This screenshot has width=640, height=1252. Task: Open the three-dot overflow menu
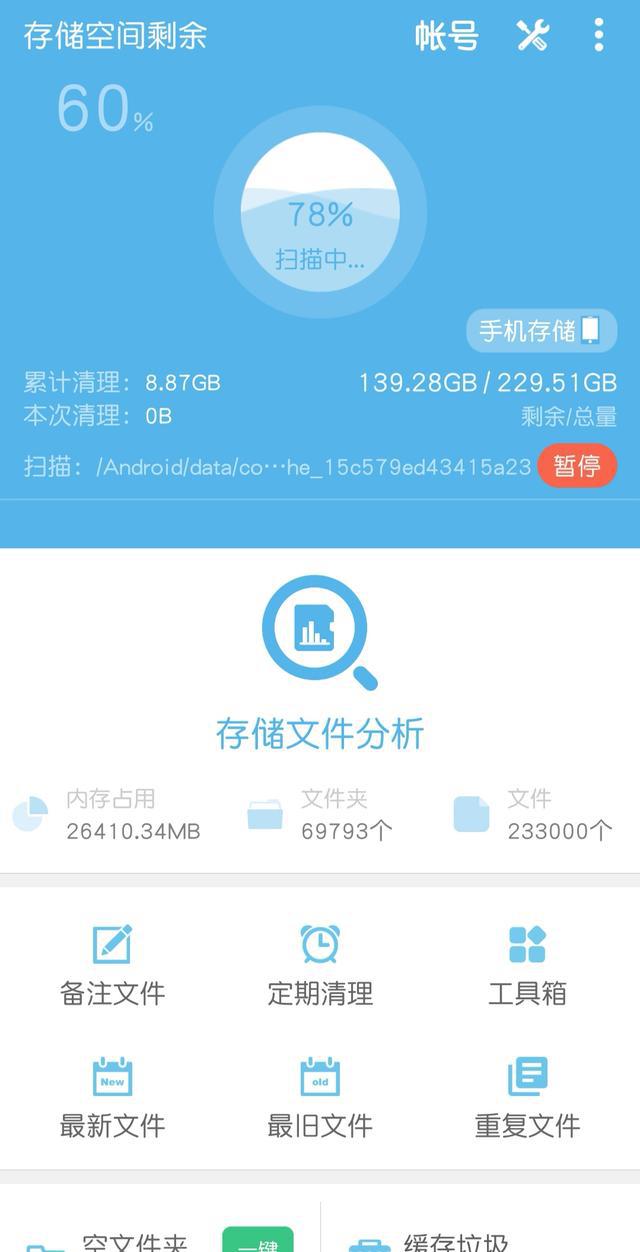tap(598, 36)
